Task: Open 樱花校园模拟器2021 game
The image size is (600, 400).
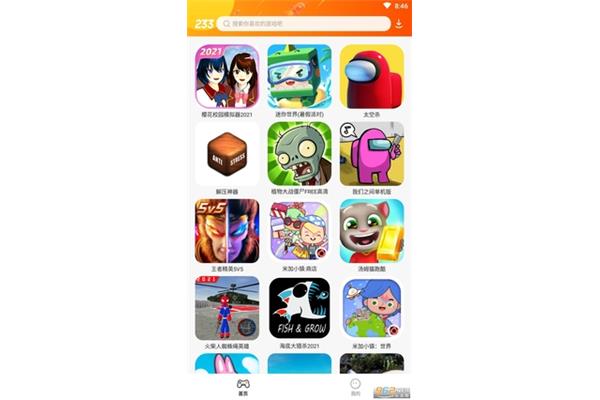Action: pos(226,77)
